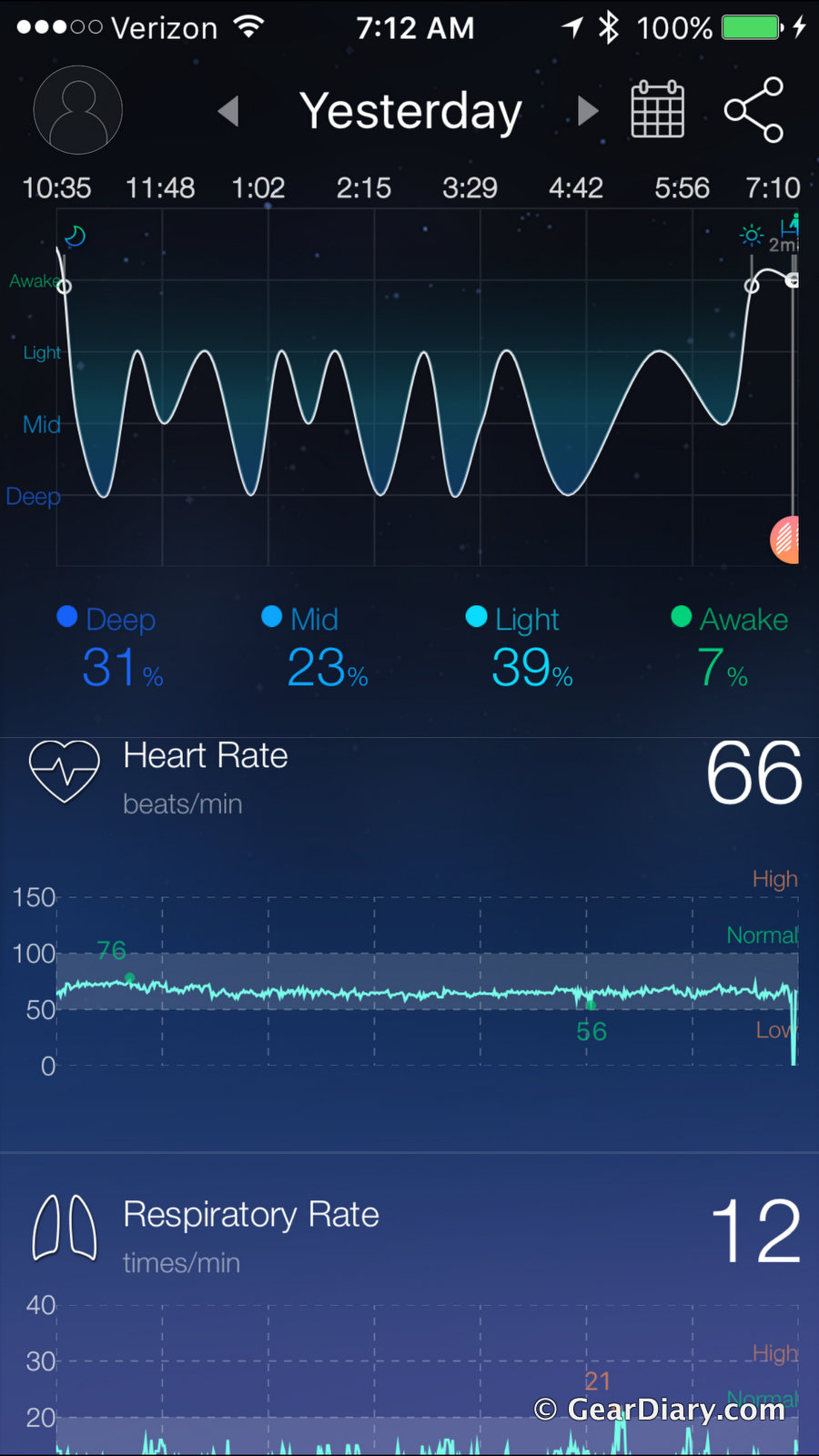This screenshot has width=819, height=1456.
Task: Tap the sun icon marking wake time
Action: (750, 235)
